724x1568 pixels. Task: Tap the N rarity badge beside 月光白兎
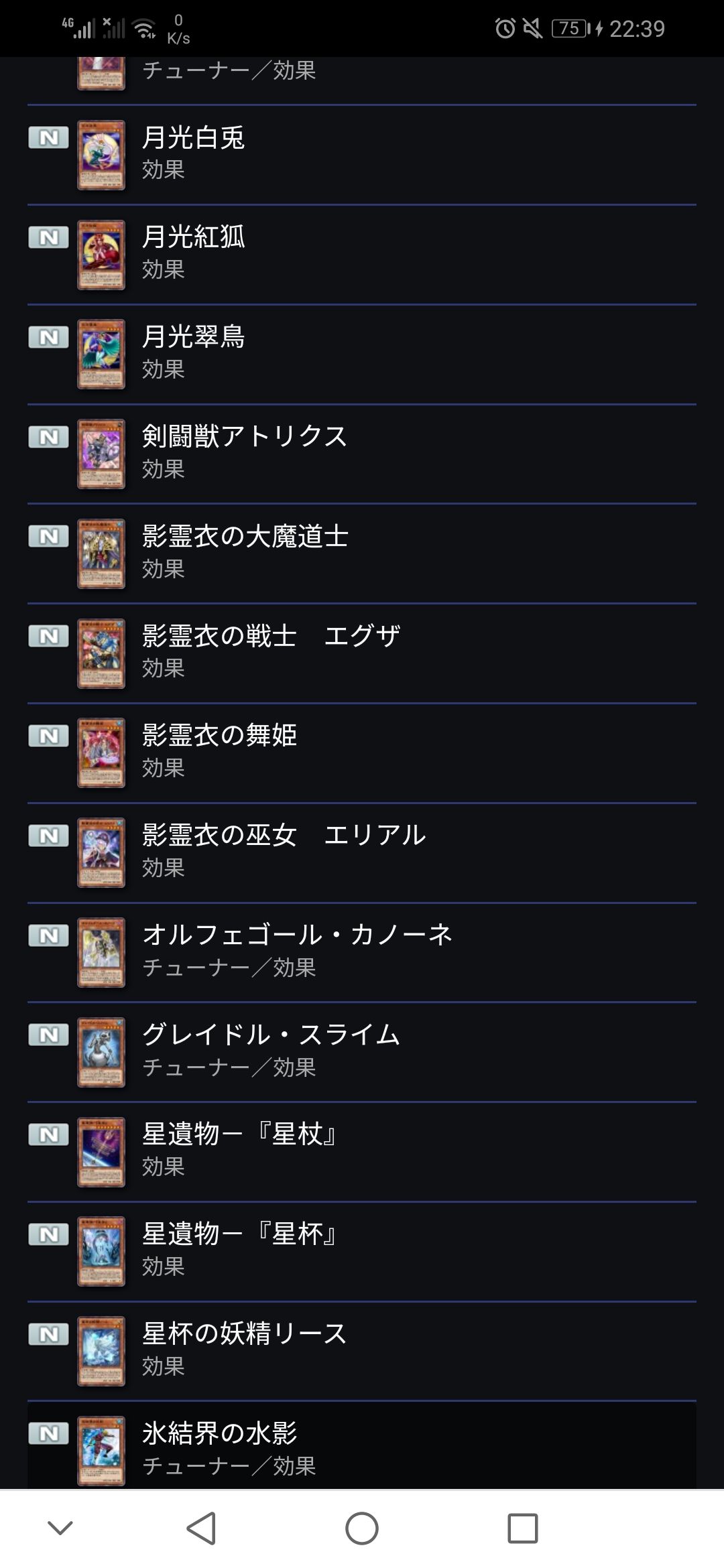pos(50,138)
